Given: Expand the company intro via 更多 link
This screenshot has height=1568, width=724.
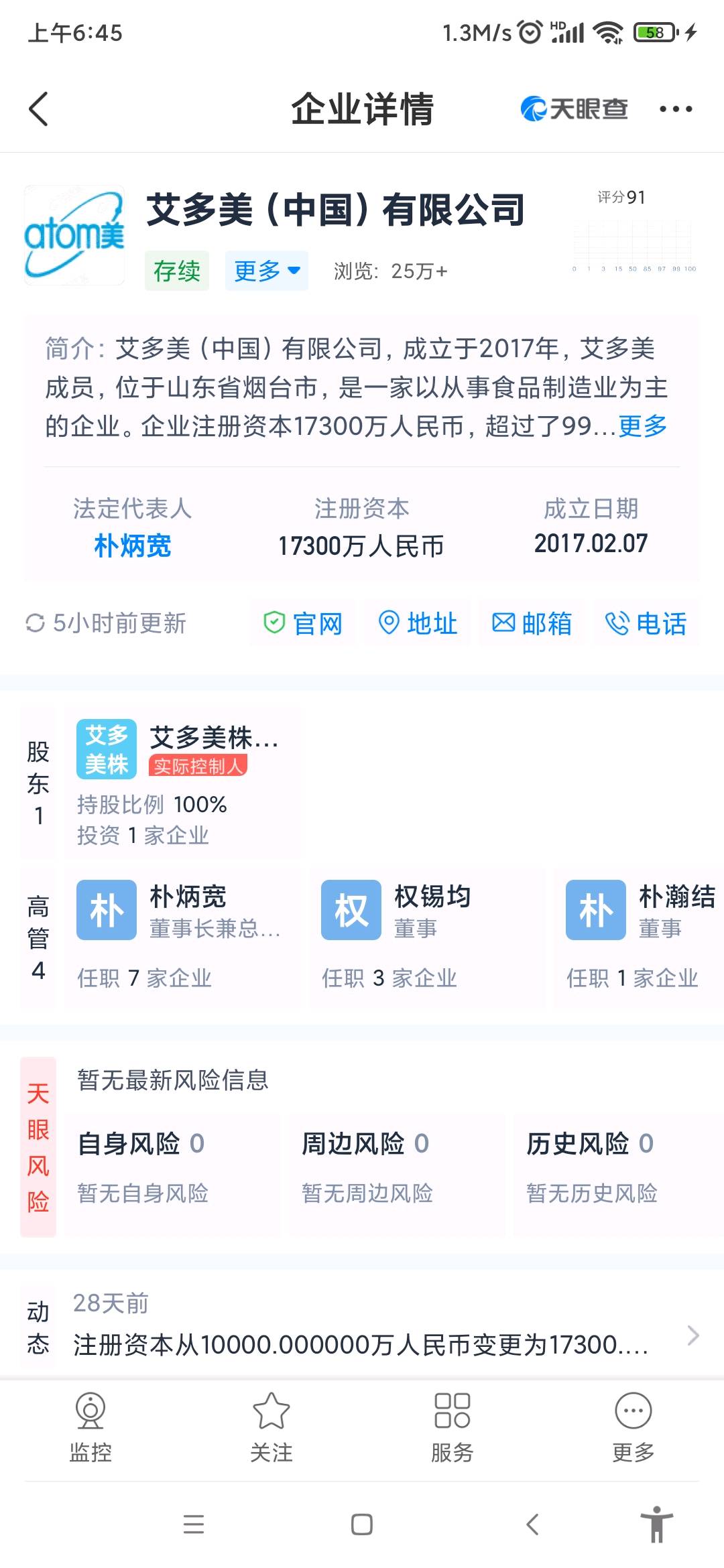Looking at the screenshot, I should (x=642, y=426).
